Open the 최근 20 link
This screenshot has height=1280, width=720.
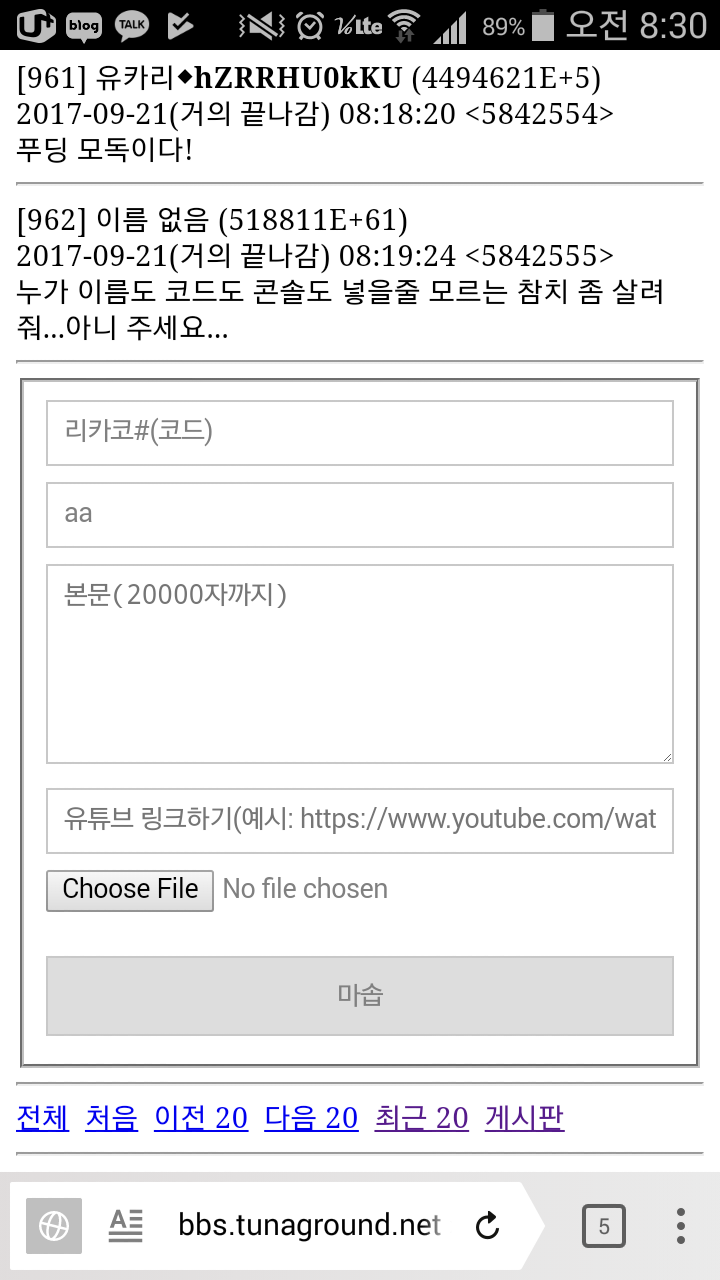[x=421, y=1118]
